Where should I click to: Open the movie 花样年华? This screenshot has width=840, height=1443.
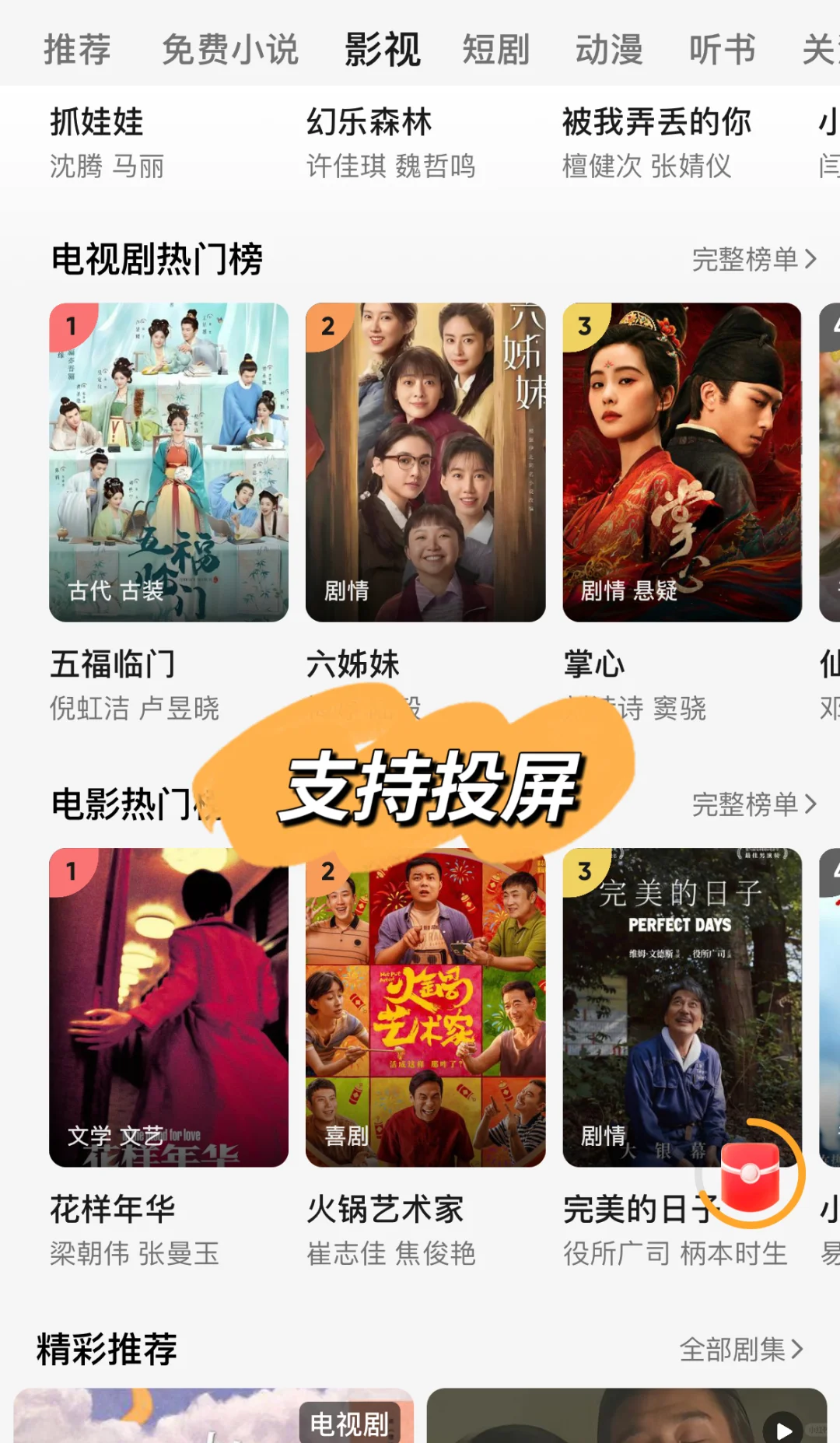[169, 1007]
